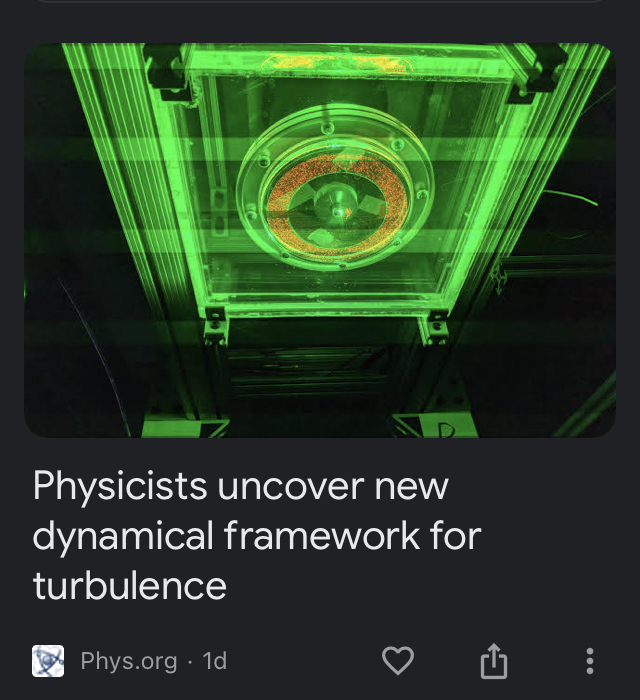Like the Phys.org turbulence article

click(398, 660)
